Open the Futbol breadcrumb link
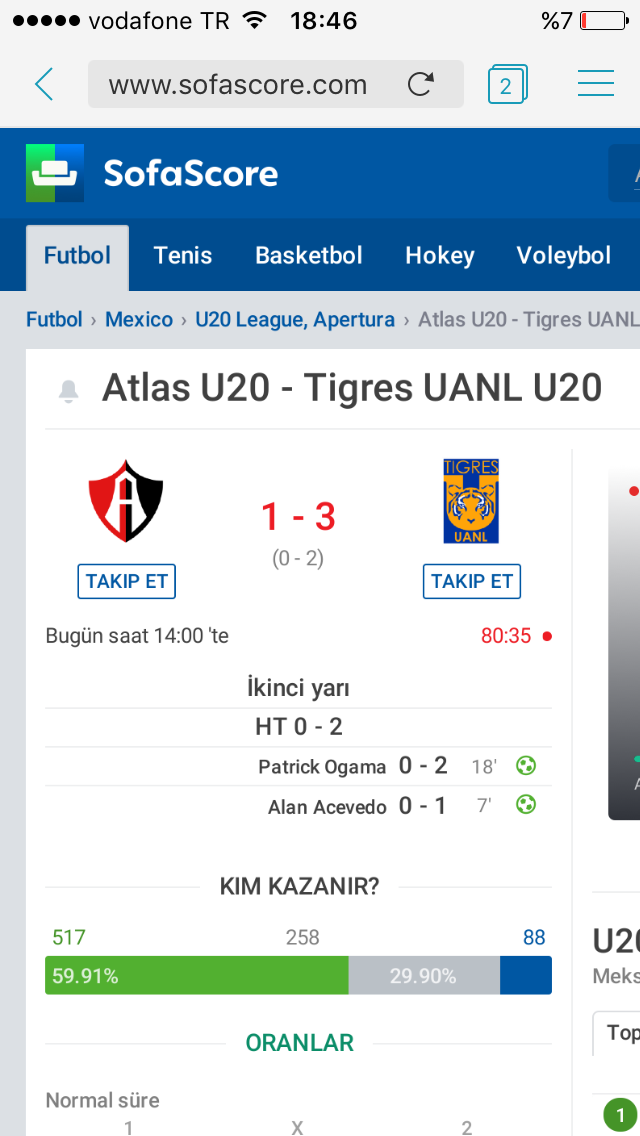The width and height of the screenshot is (640, 1136). [54, 320]
